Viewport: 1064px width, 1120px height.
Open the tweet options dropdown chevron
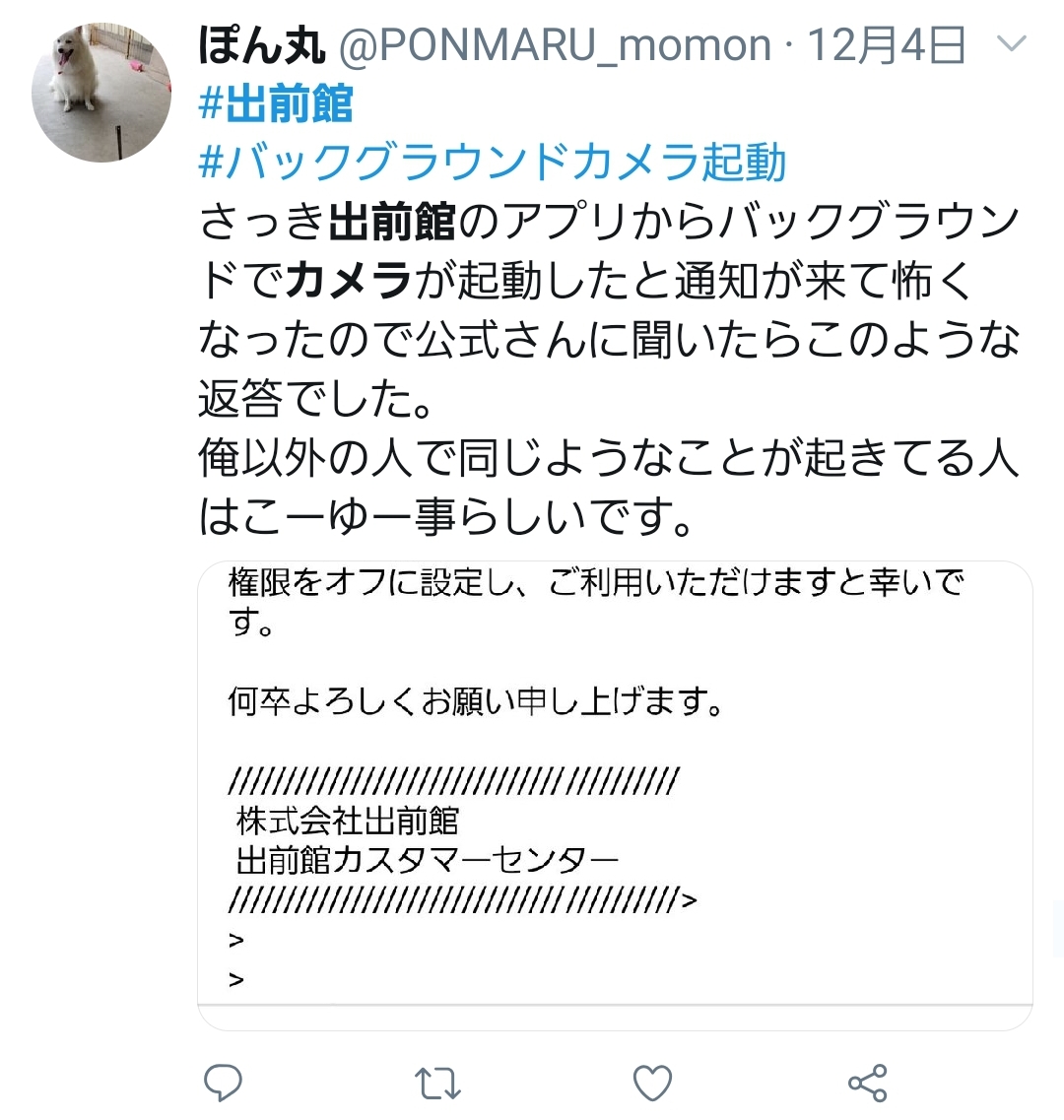pos(1012,44)
